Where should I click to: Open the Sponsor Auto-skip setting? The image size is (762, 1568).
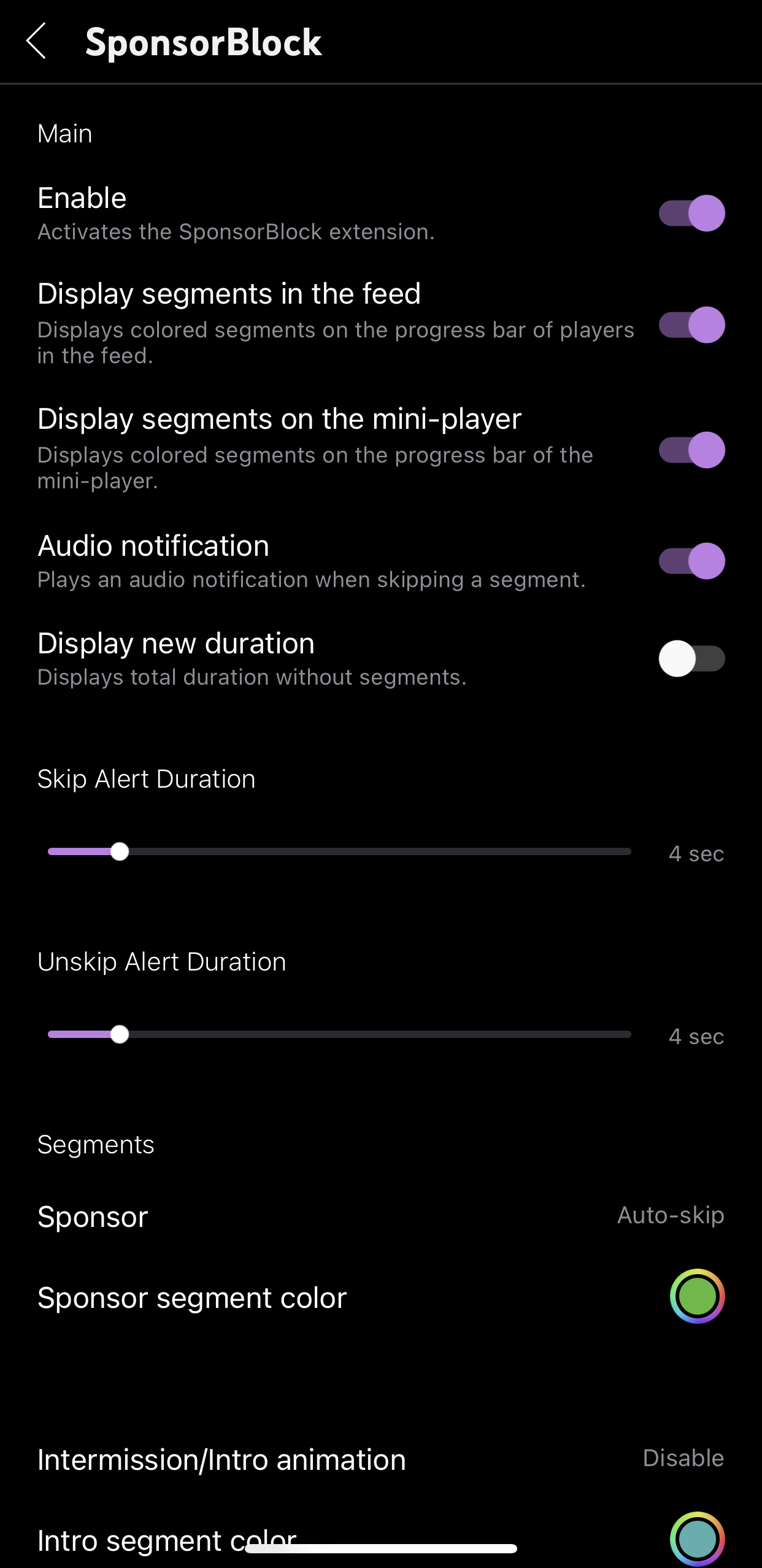pyautogui.click(x=670, y=1215)
